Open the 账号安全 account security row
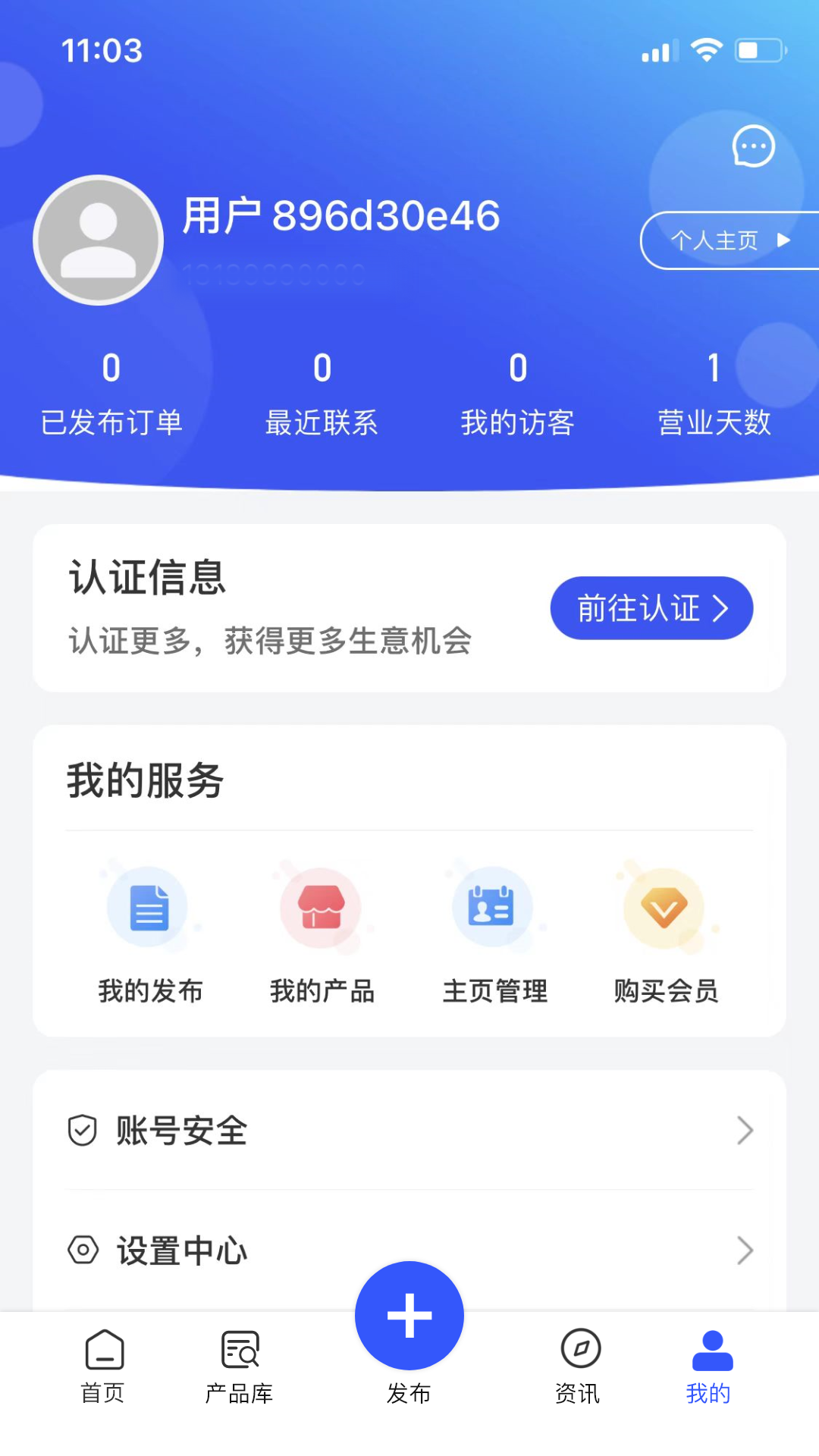The width and height of the screenshot is (819, 1456). [x=409, y=1131]
